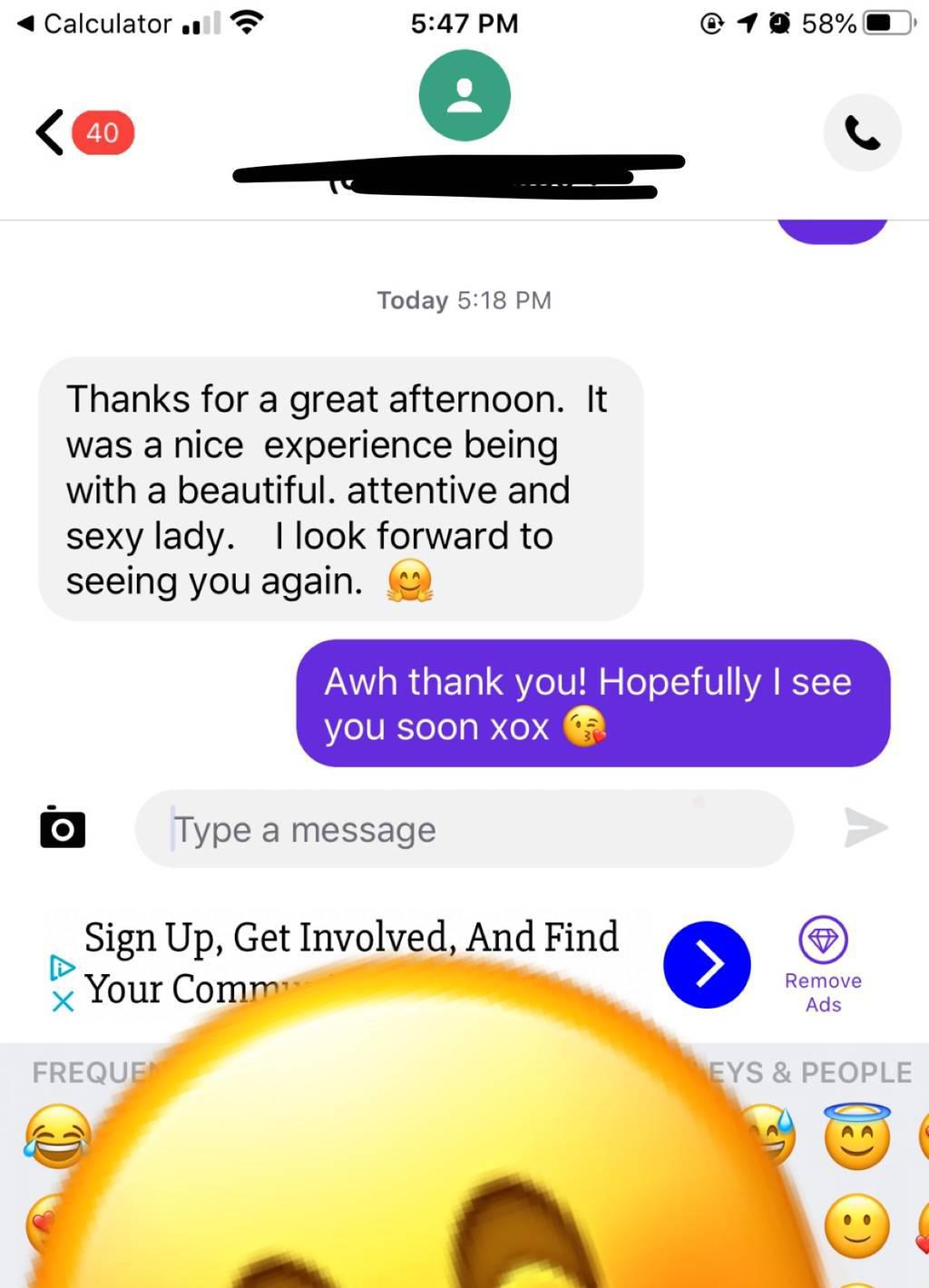Viewport: 929px width, 1288px height.
Task: Close the ad banner with the X
Action: (x=63, y=1001)
